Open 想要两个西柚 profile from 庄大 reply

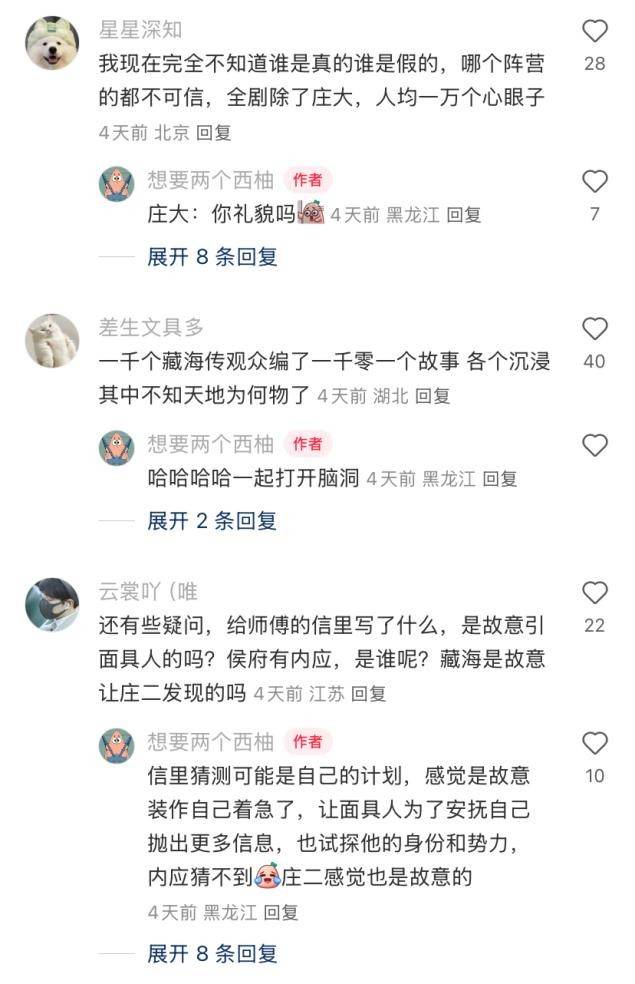pyautogui.click(x=117, y=184)
